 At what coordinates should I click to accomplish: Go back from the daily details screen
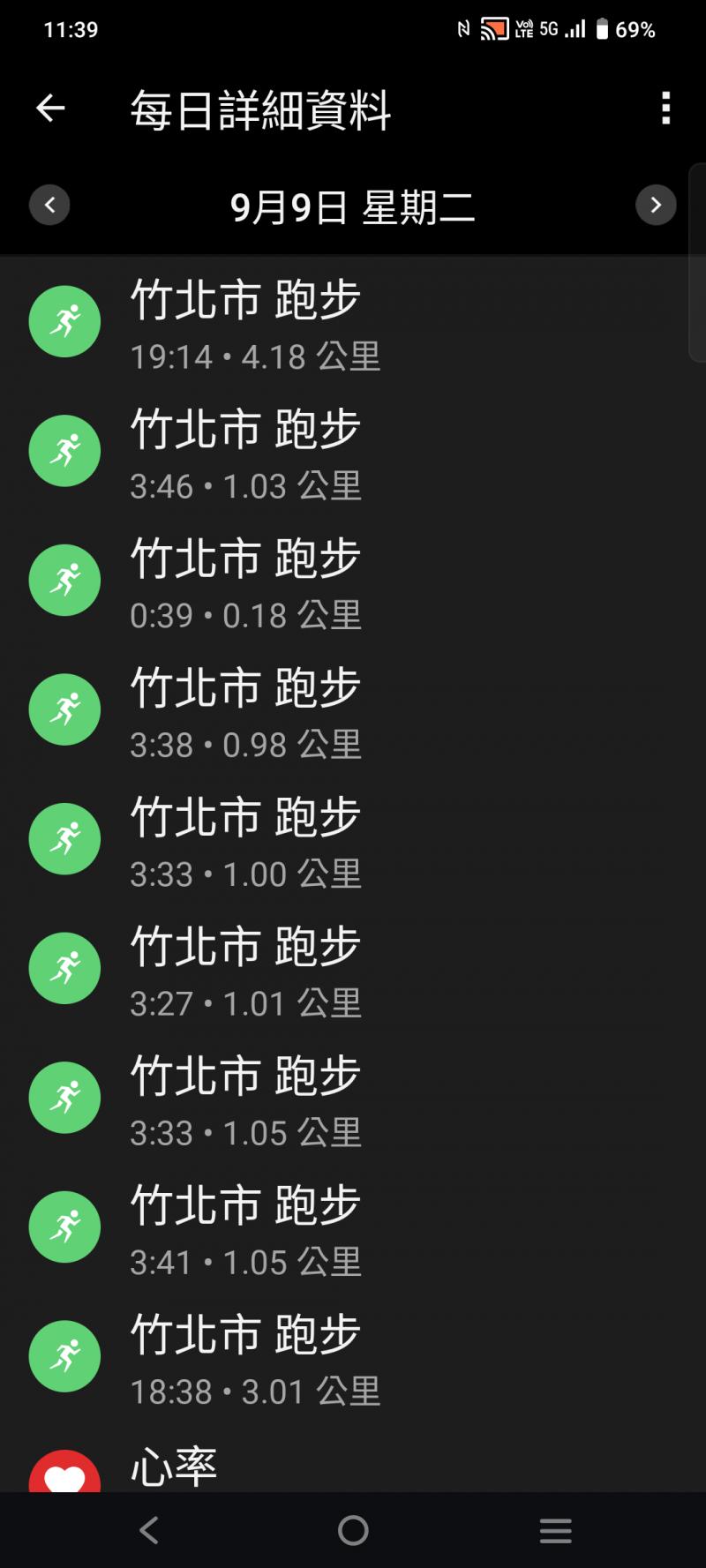coord(50,109)
